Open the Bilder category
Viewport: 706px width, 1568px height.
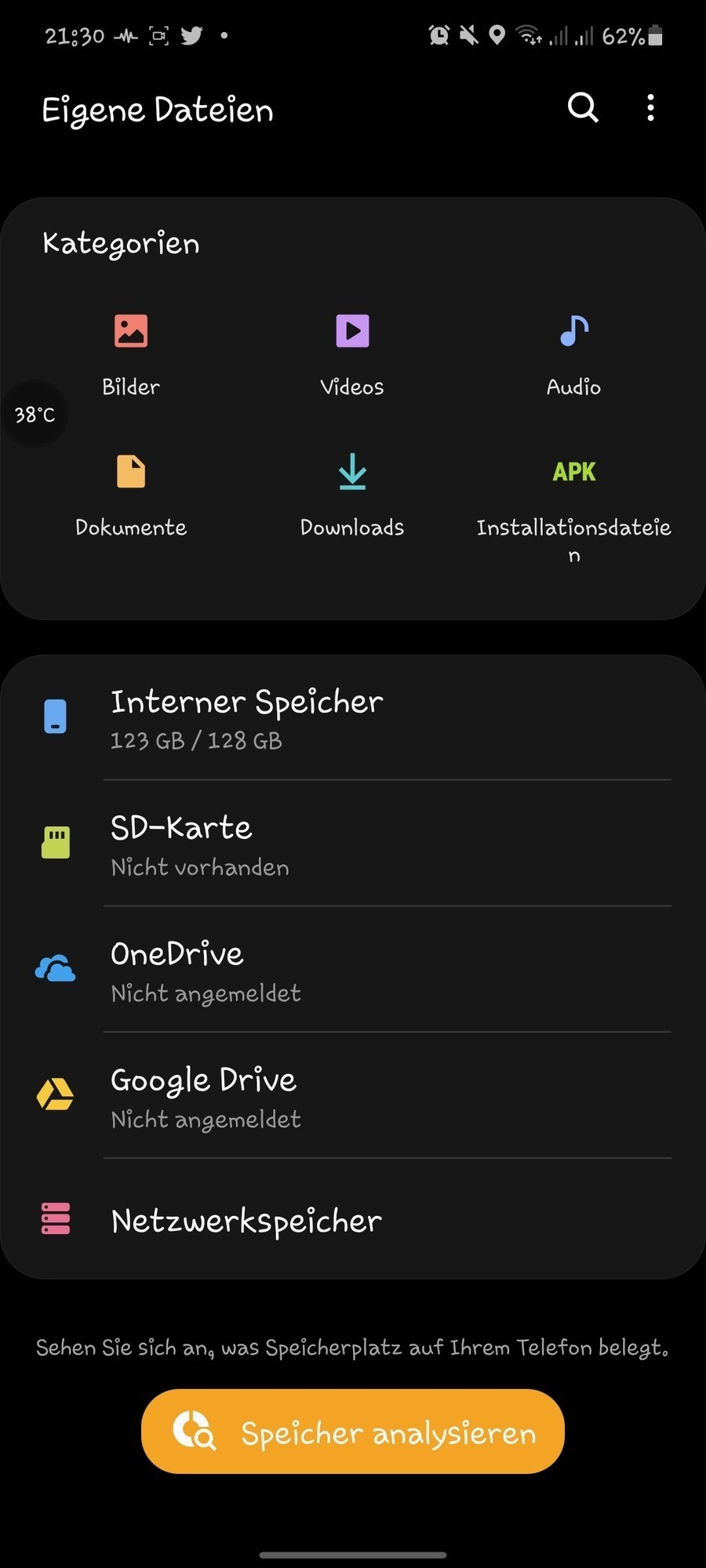point(131,352)
